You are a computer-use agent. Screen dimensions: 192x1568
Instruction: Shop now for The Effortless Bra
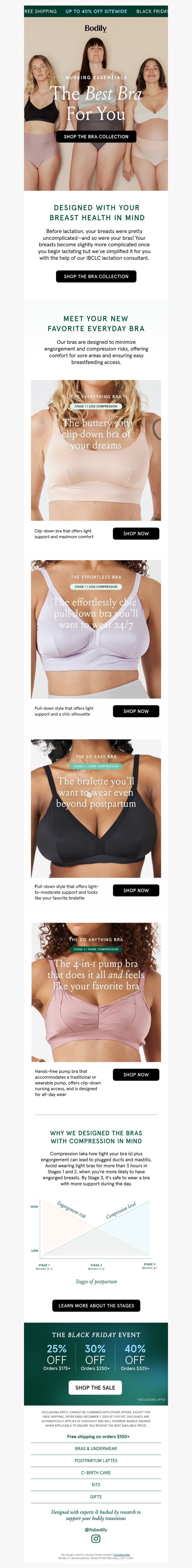(x=136, y=711)
